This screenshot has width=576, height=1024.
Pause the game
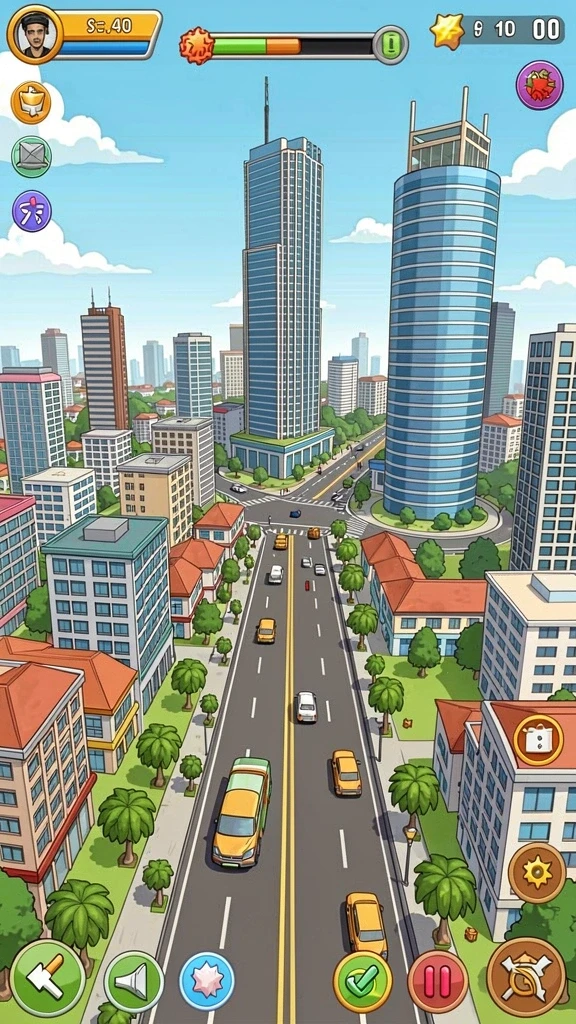(x=438, y=982)
